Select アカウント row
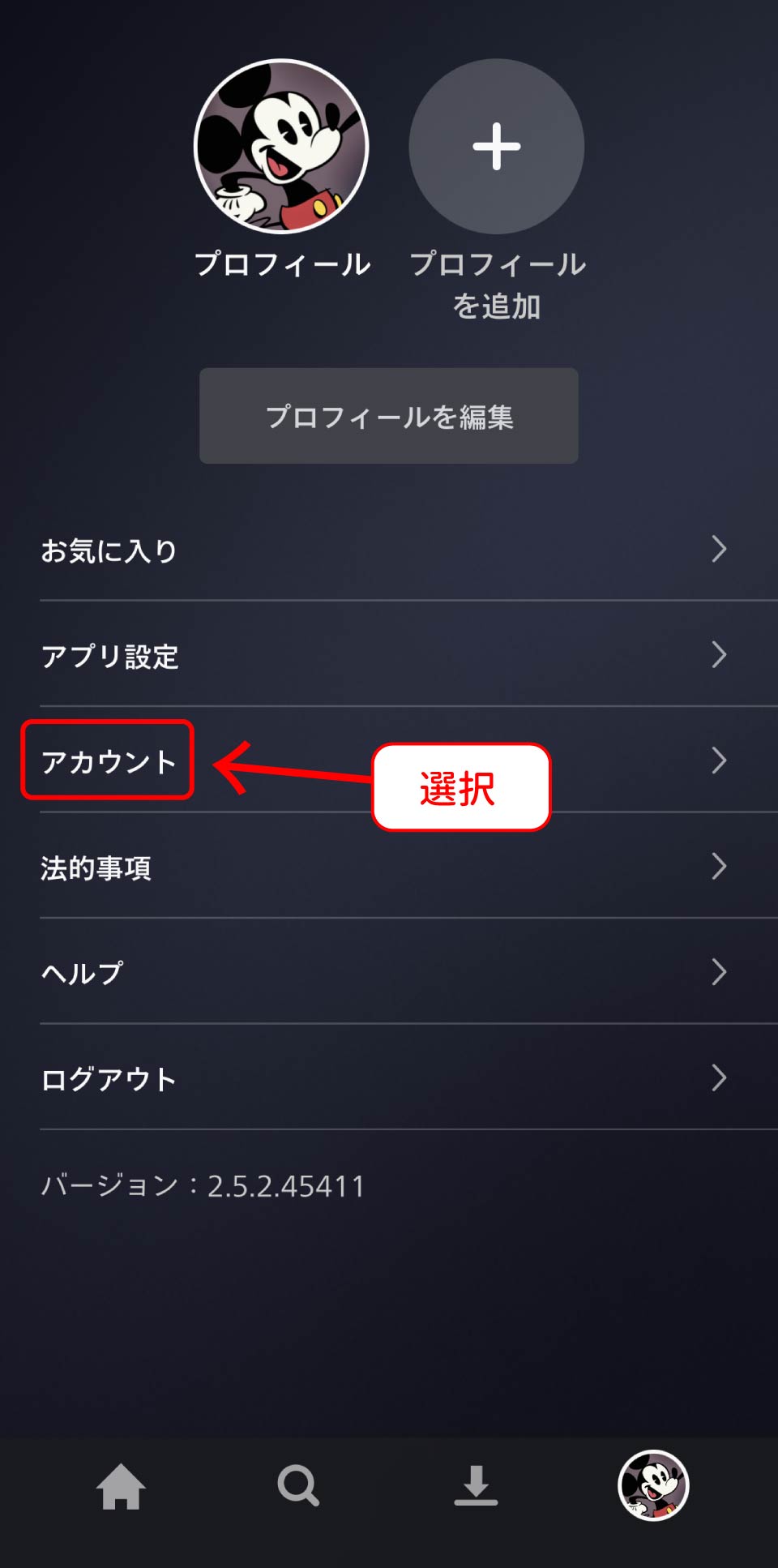Viewport: 778px width, 1568px height. click(x=109, y=760)
